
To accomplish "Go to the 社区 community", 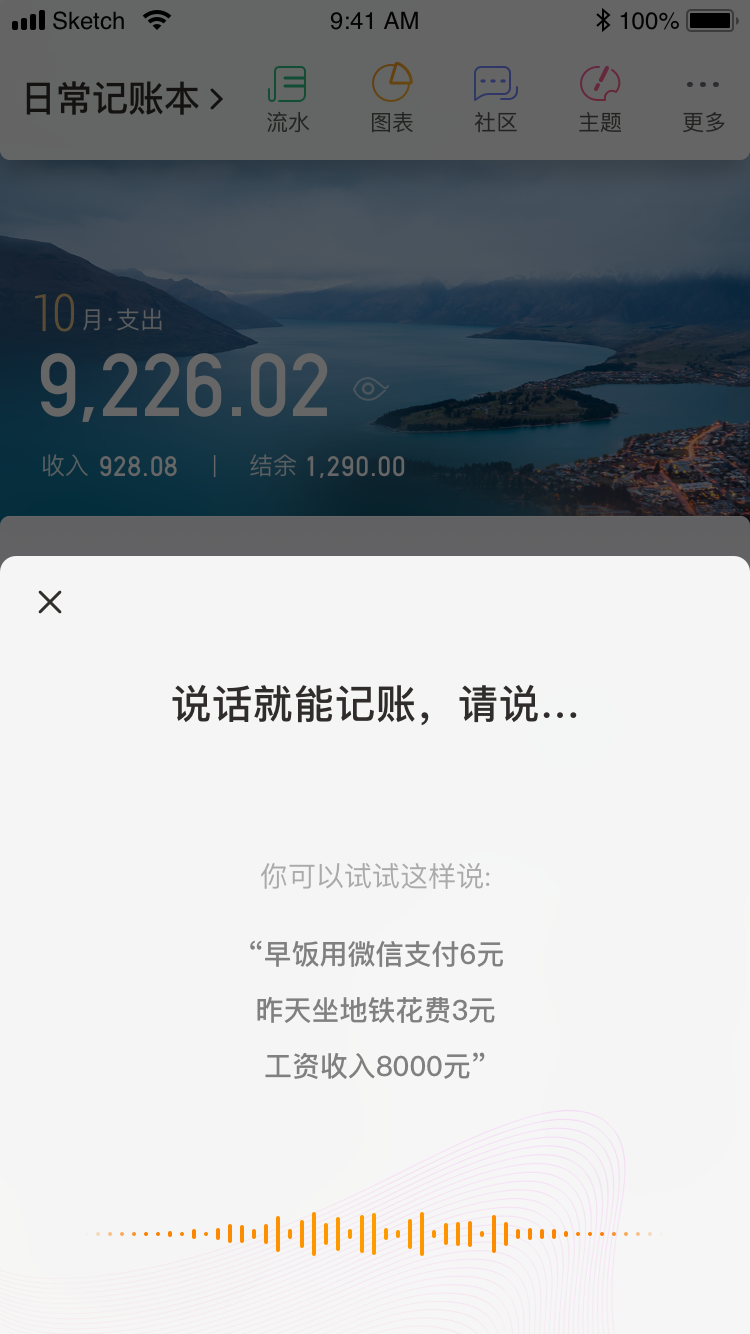I will point(496,99).
